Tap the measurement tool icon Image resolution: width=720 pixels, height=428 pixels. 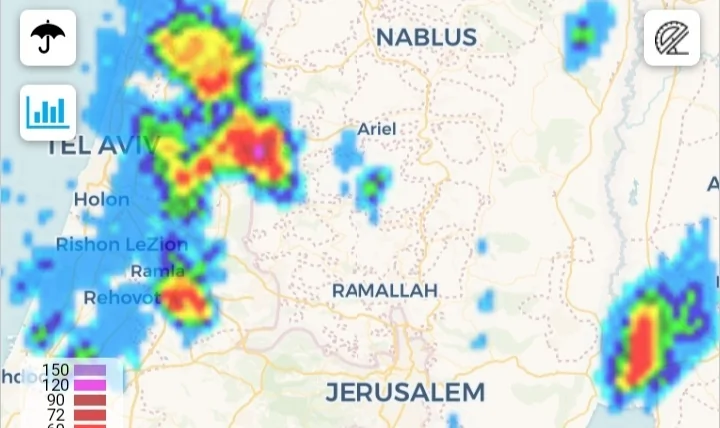(671, 38)
